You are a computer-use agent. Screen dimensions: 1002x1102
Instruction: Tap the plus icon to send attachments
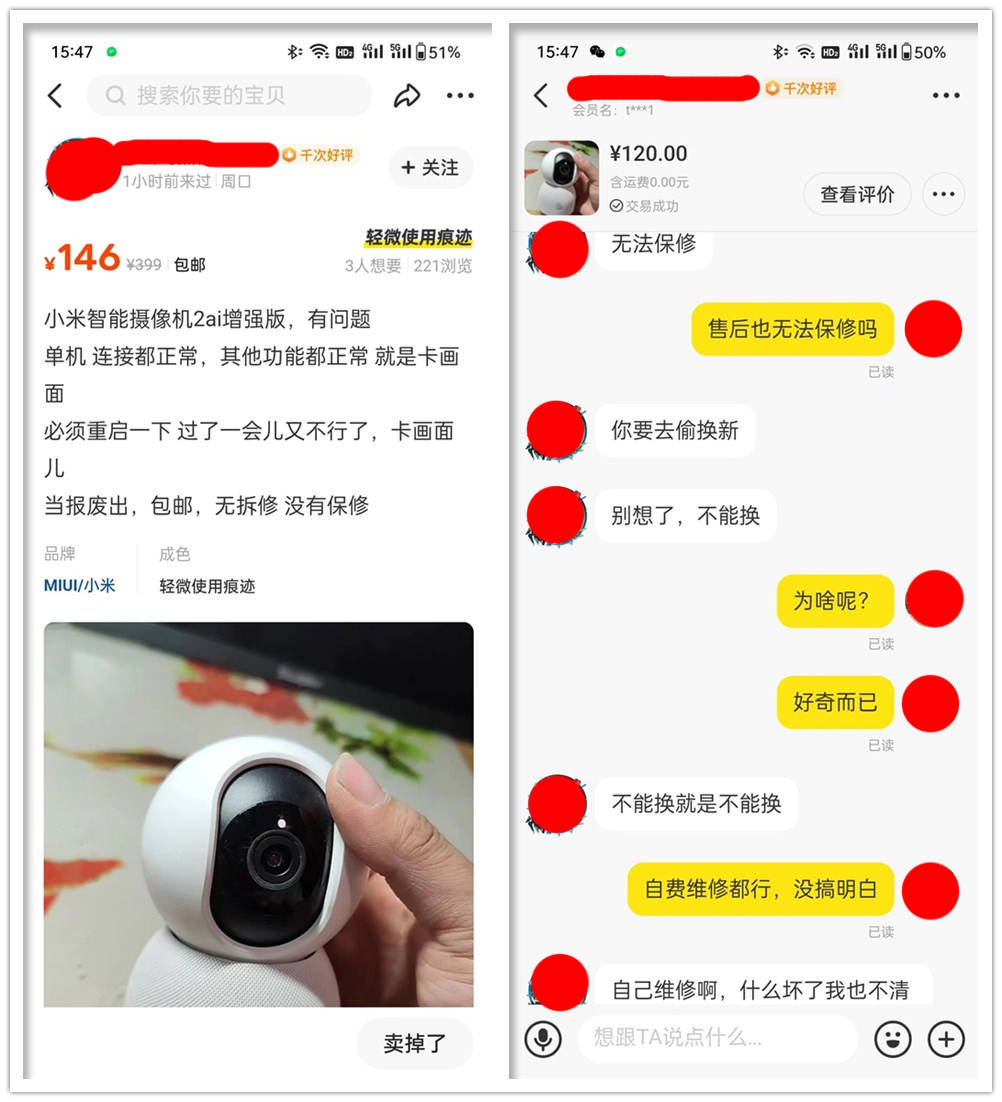point(943,1040)
